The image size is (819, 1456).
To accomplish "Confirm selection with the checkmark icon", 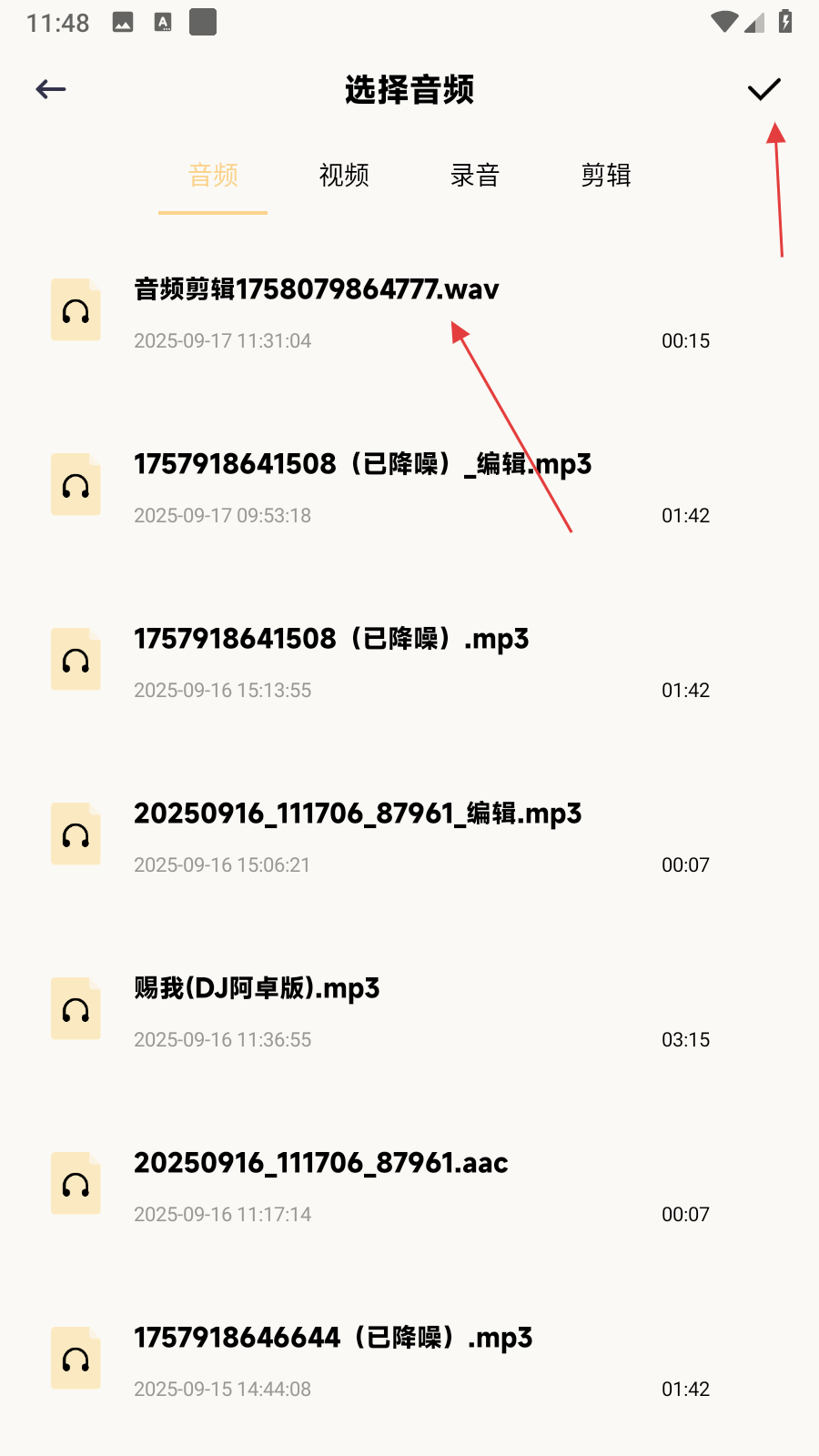I will [763, 89].
